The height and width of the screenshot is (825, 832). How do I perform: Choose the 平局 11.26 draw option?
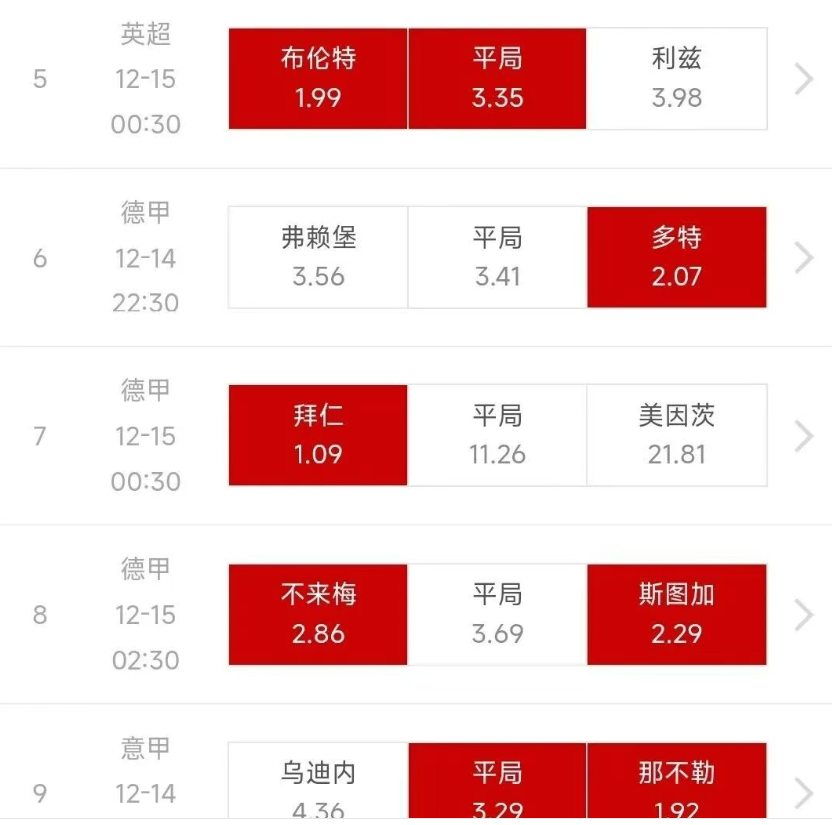[497, 435]
